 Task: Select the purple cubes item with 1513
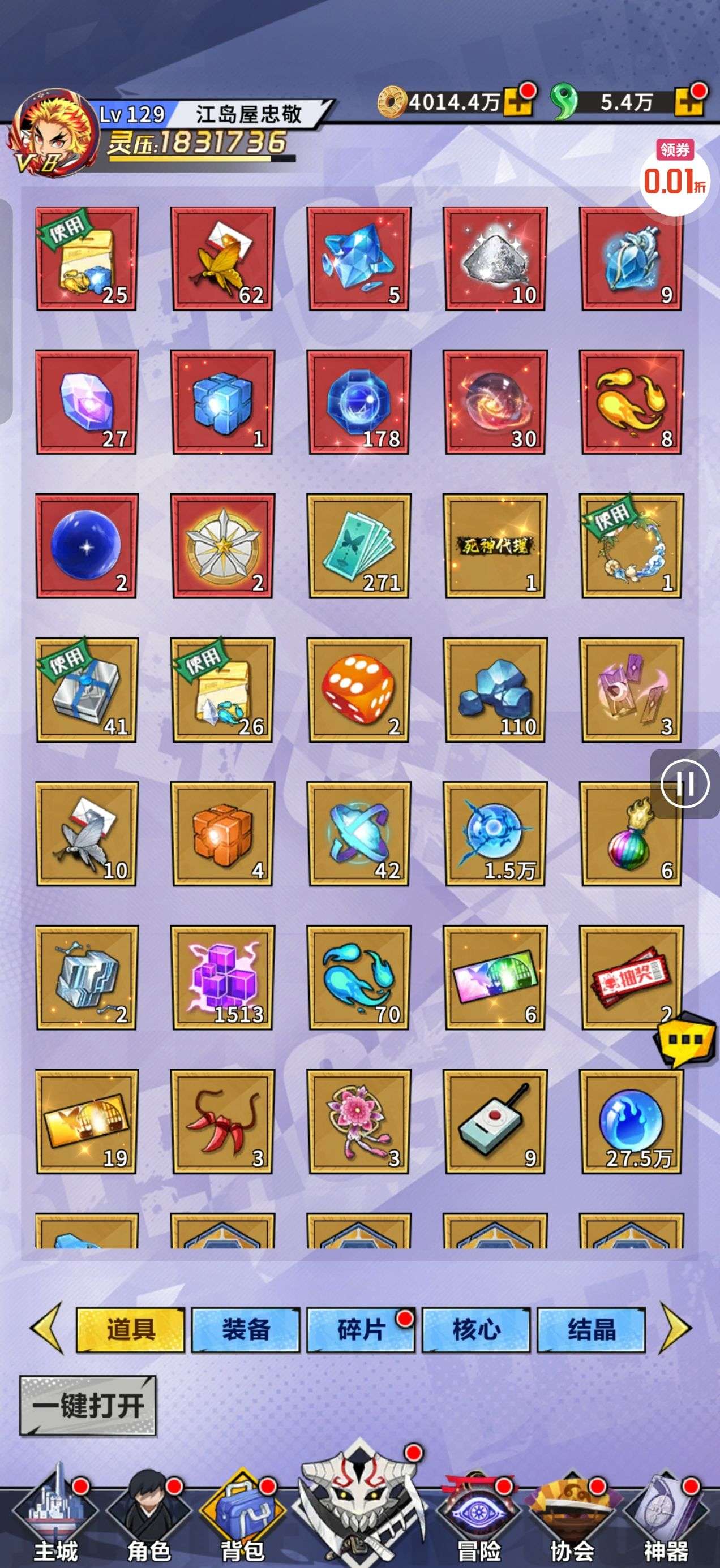point(223,977)
